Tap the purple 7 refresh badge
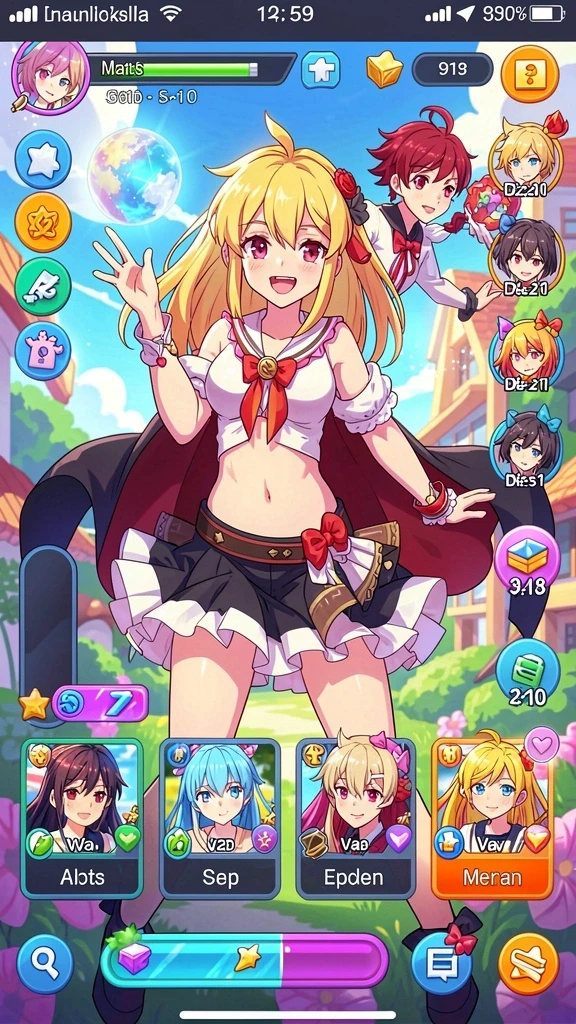The image size is (576, 1024). [101, 703]
